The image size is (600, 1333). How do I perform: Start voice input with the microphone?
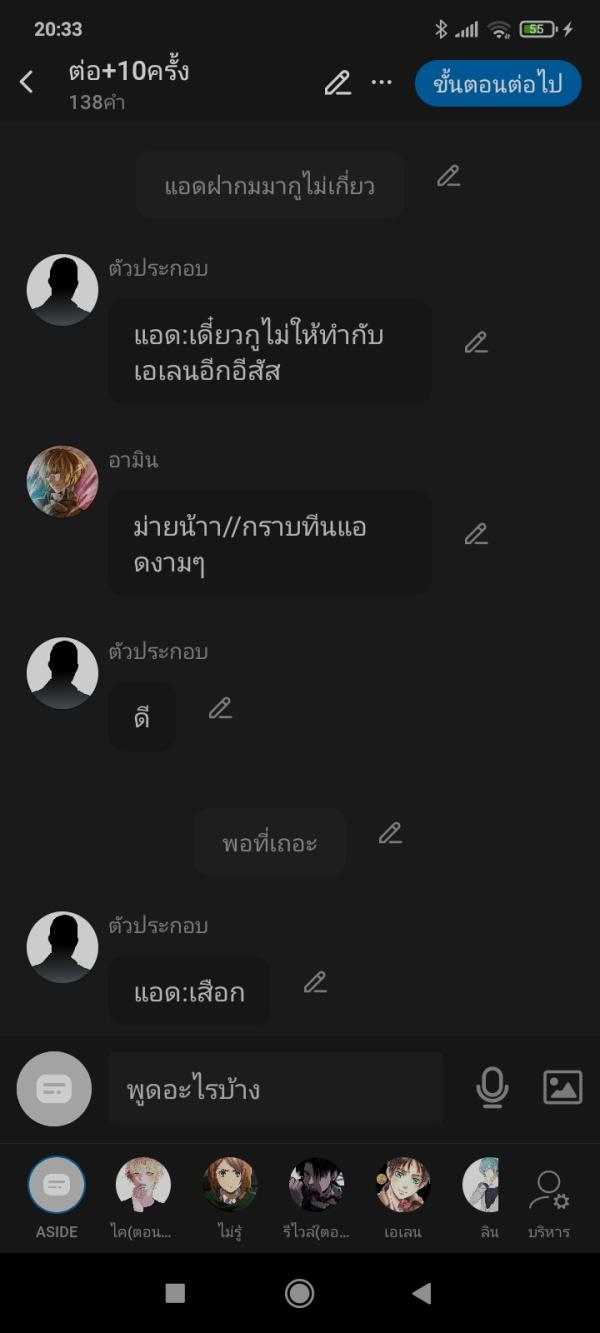click(x=492, y=1087)
